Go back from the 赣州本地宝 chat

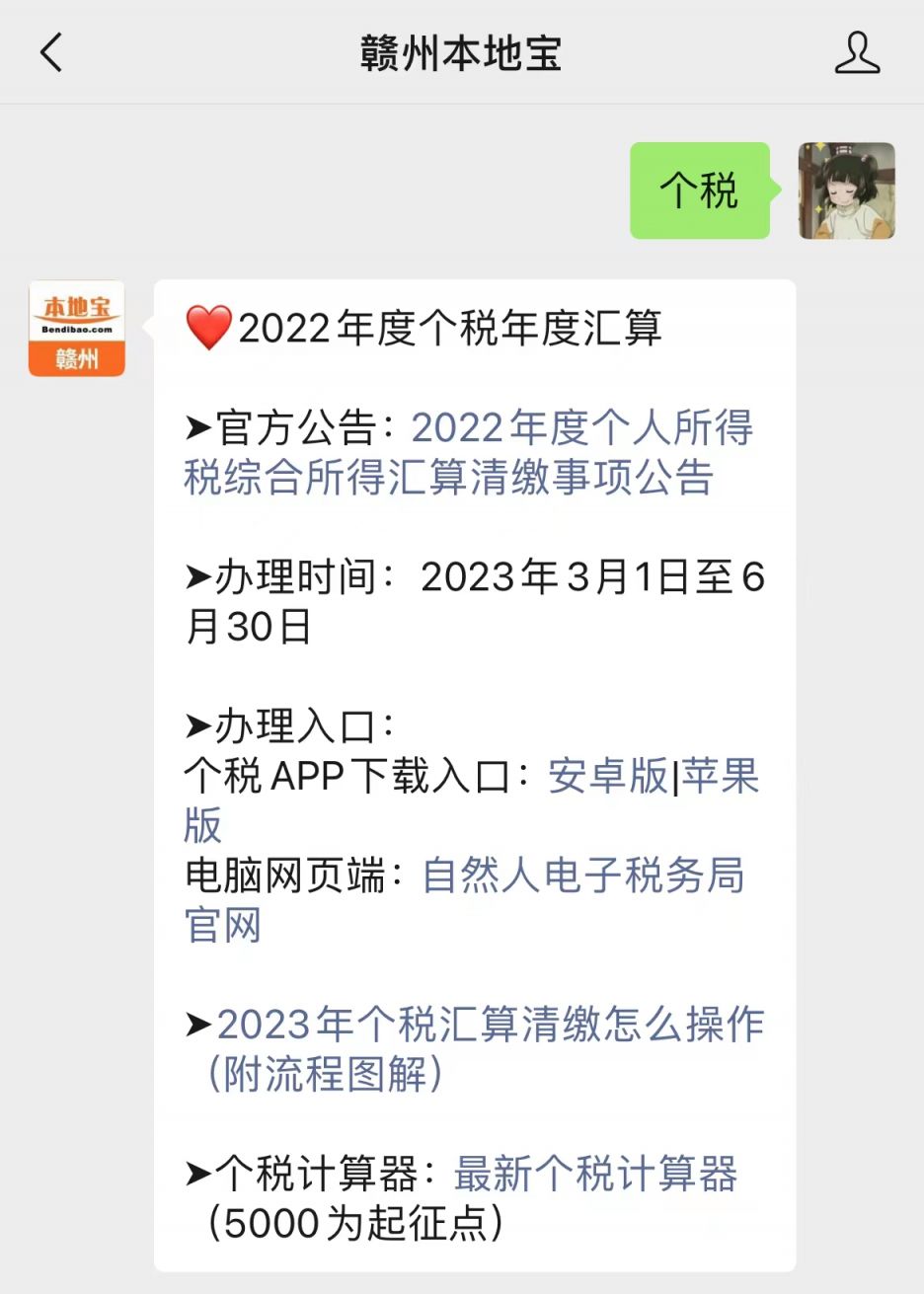(x=51, y=52)
